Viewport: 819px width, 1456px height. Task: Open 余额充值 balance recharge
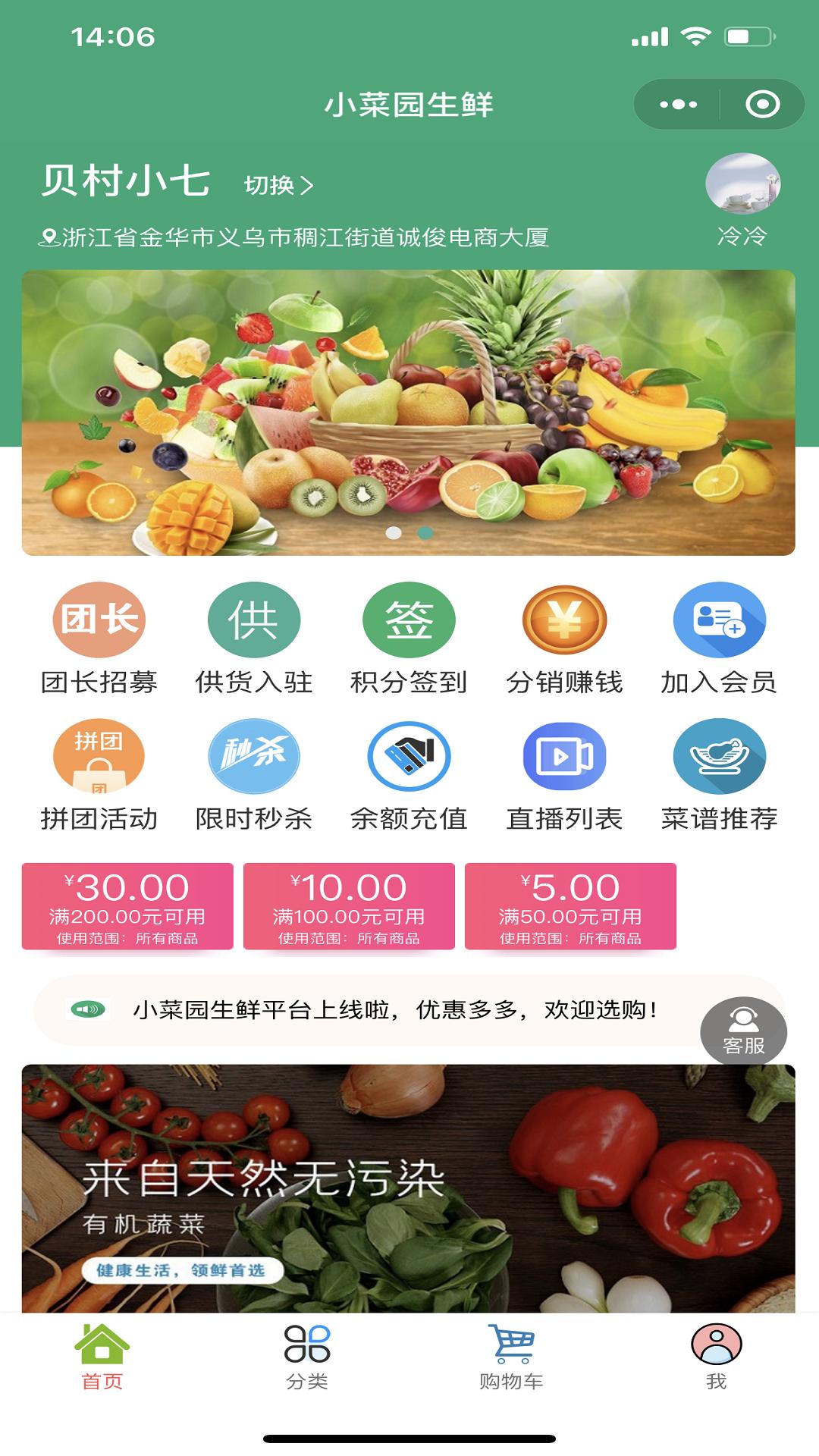coord(409,775)
